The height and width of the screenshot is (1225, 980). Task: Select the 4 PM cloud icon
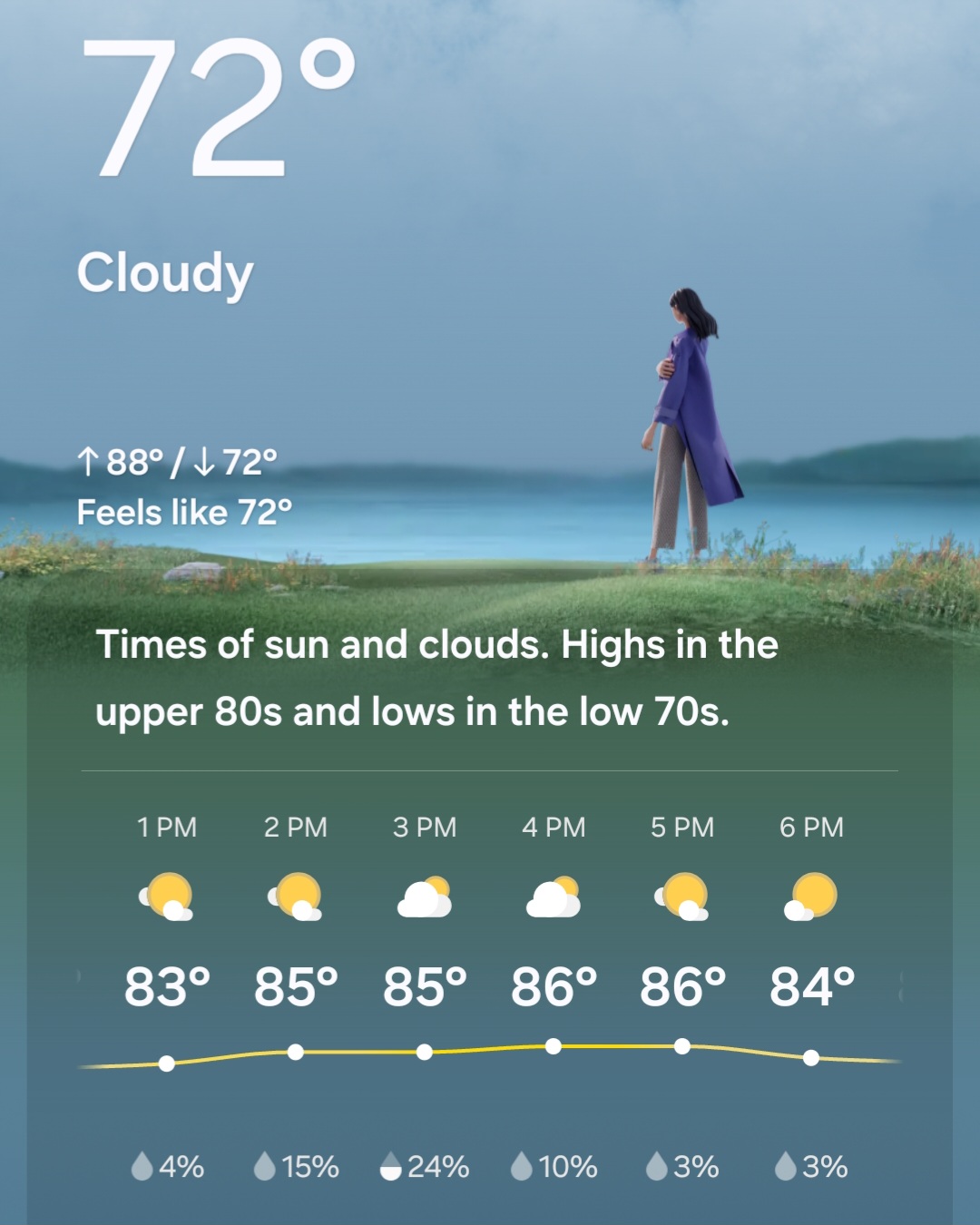(x=554, y=898)
